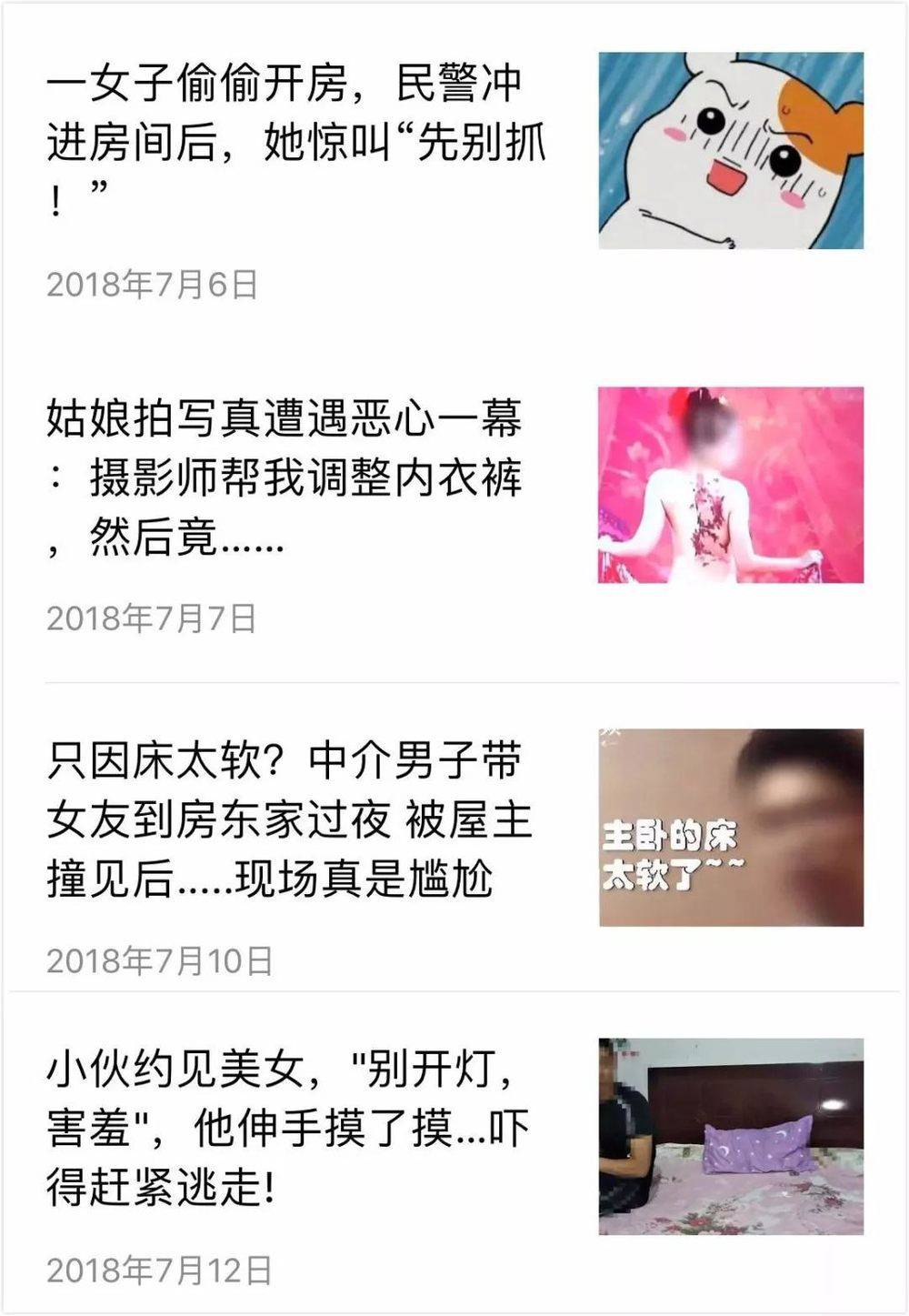Open the 小伙约见美女 article dated July 12
The width and height of the screenshot is (909, 1316).
click(x=287, y=1129)
